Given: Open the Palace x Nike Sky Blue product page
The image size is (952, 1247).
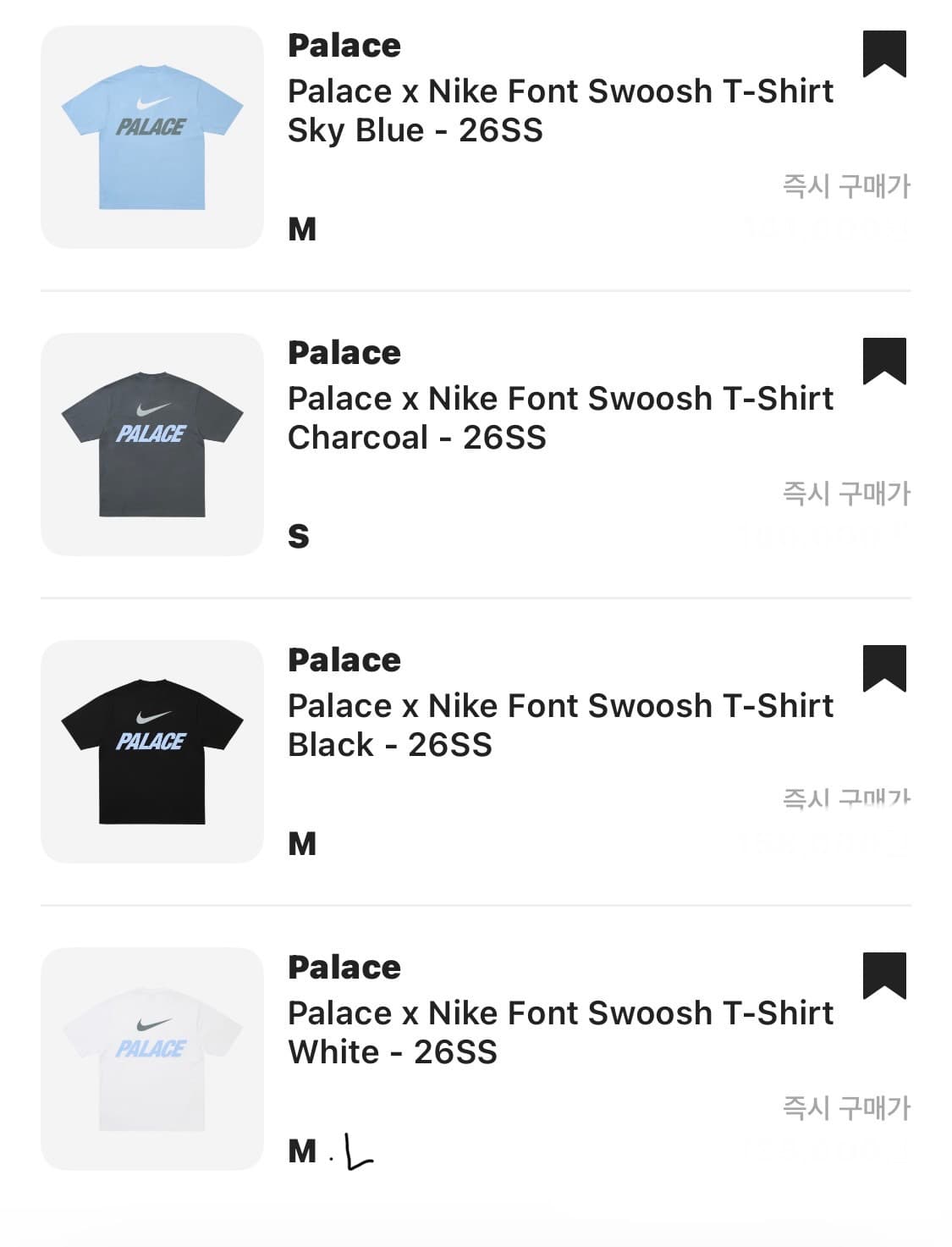Looking at the screenshot, I should 559,110.
